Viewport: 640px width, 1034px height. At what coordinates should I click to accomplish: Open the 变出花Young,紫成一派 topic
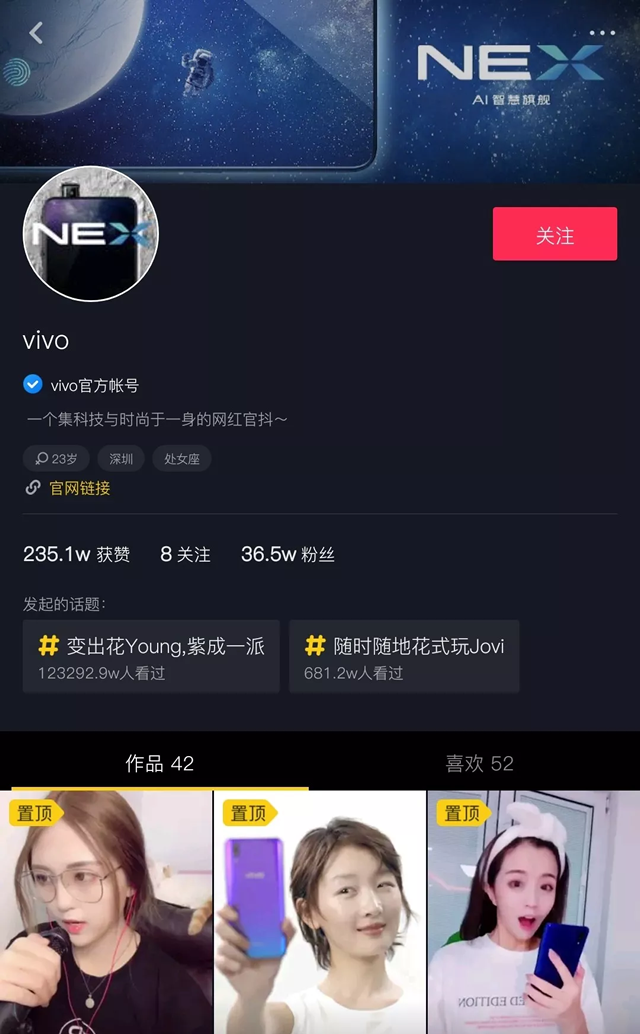point(151,656)
